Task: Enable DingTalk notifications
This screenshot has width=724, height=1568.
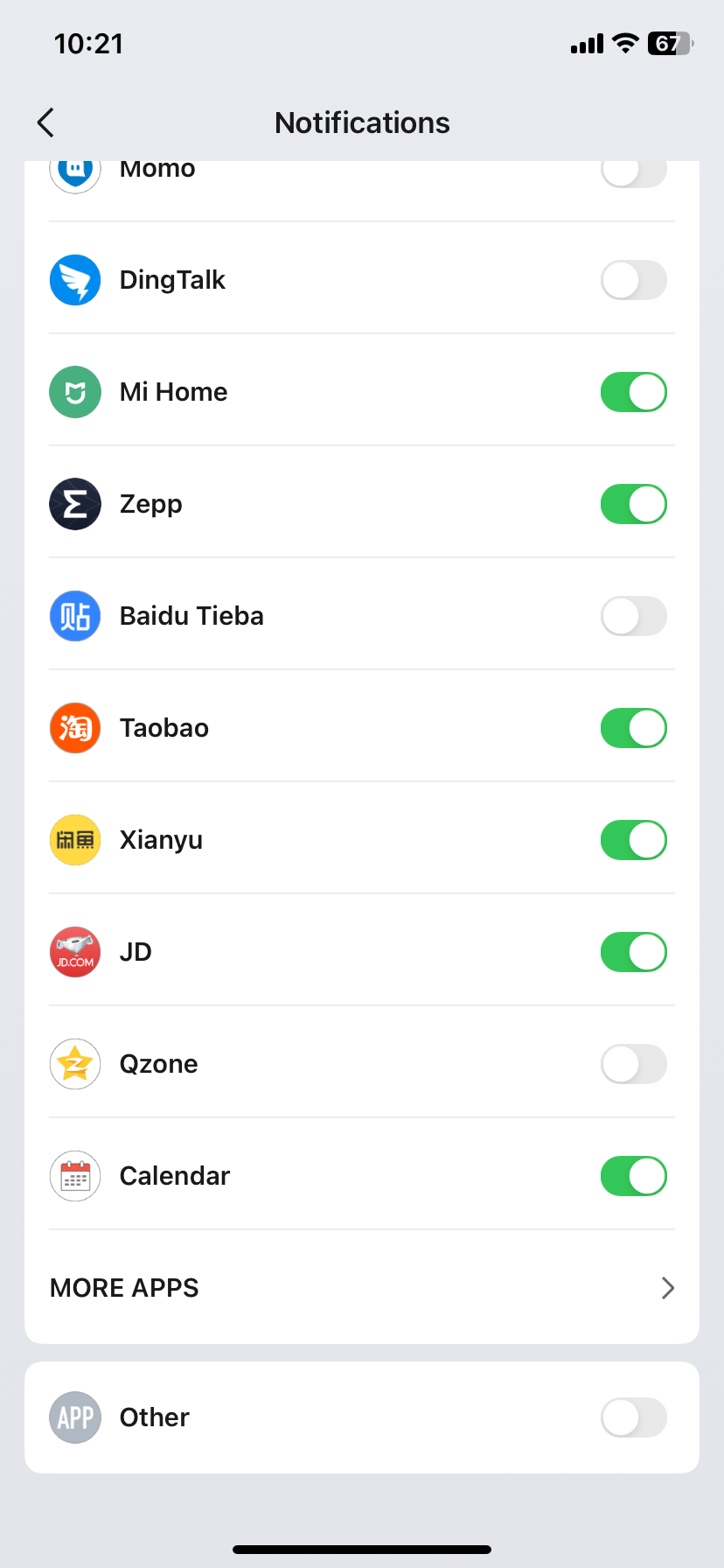Action: pos(634,280)
